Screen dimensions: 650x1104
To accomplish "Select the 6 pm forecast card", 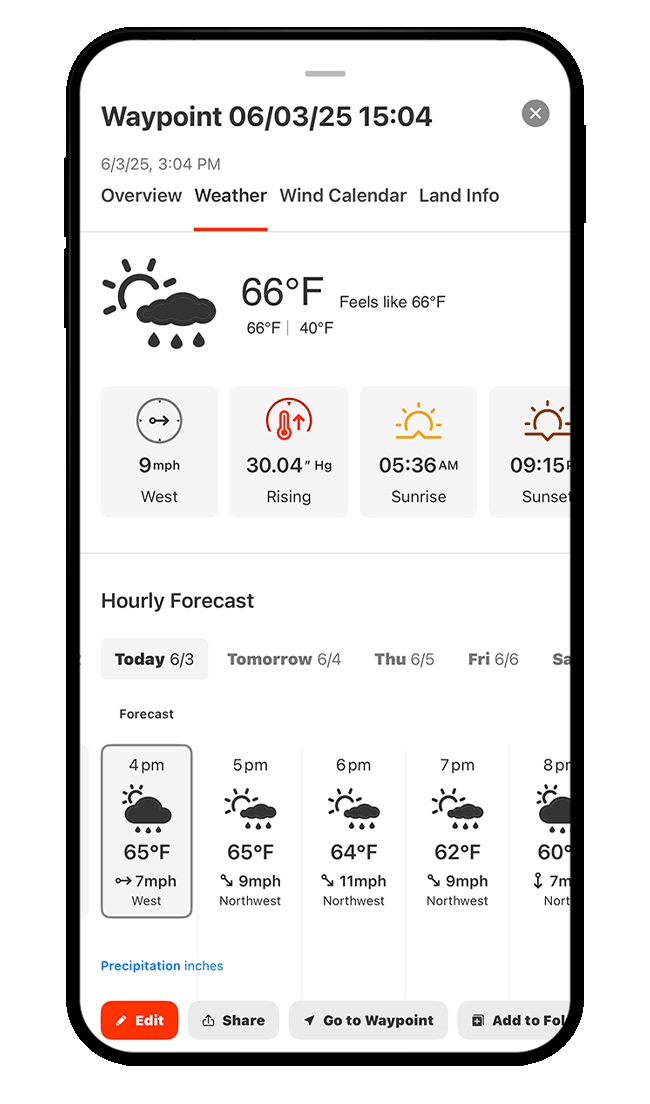I will pos(353,830).
